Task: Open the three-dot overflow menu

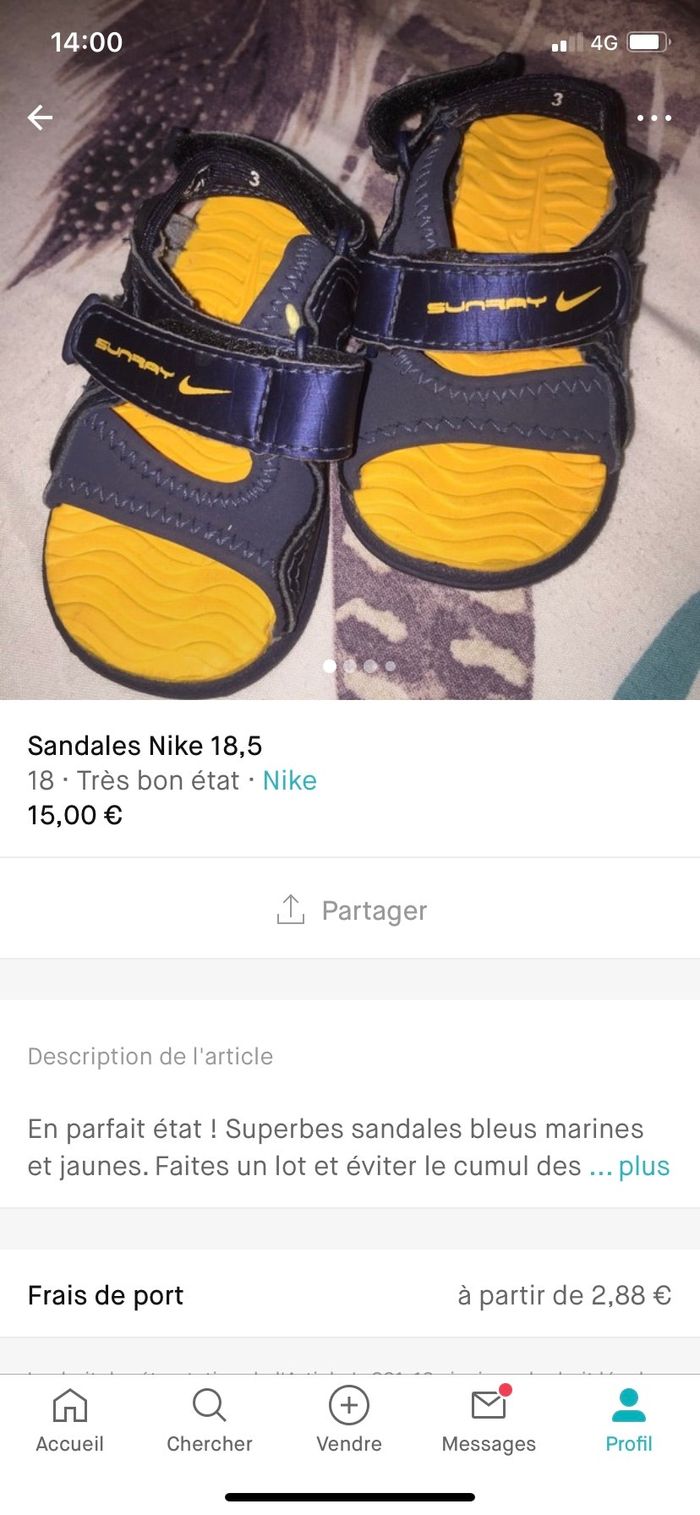Action: pyautogui.click(x=654, y=118)
